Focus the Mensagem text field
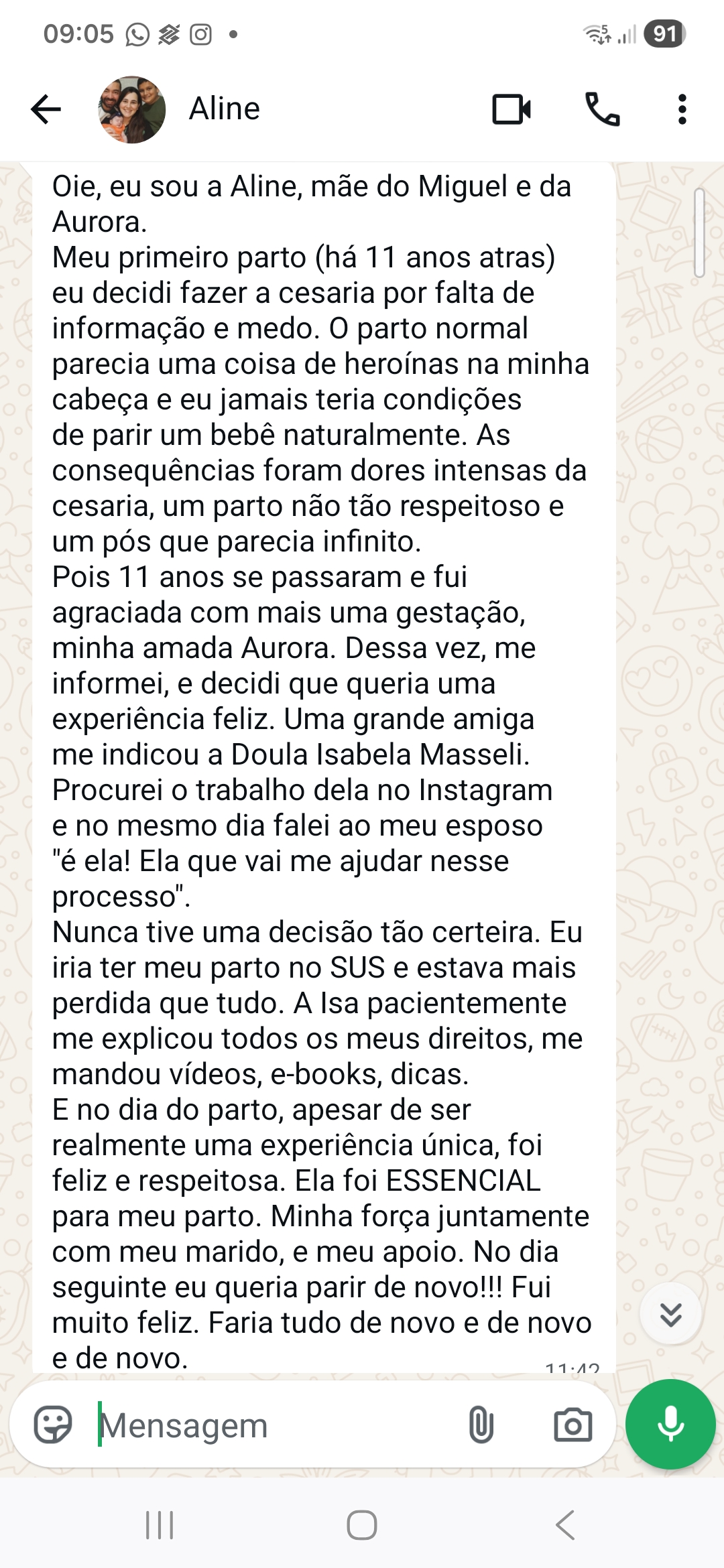Viewport: 724px width, 1568px height. pos(268,1425)
